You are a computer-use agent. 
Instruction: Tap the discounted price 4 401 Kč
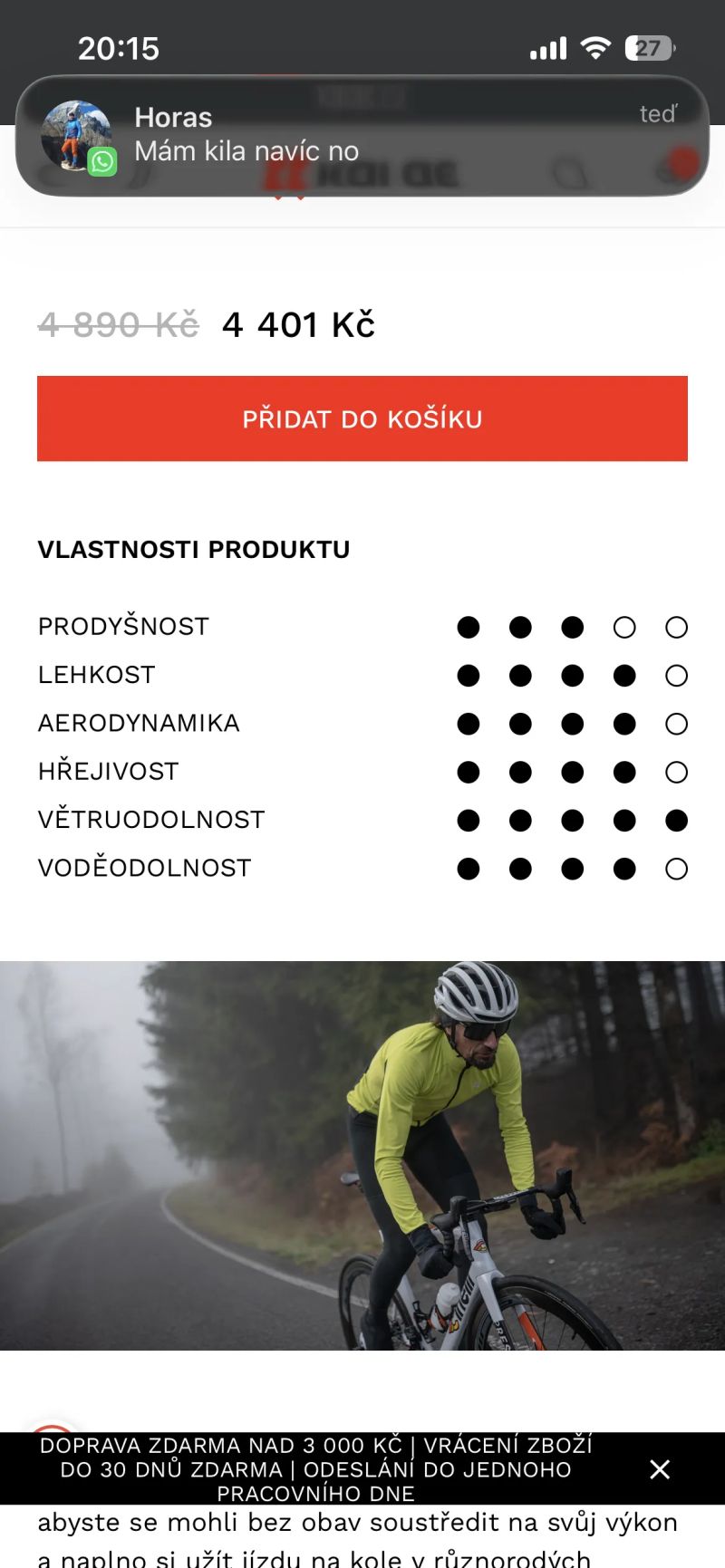point(299,324)
